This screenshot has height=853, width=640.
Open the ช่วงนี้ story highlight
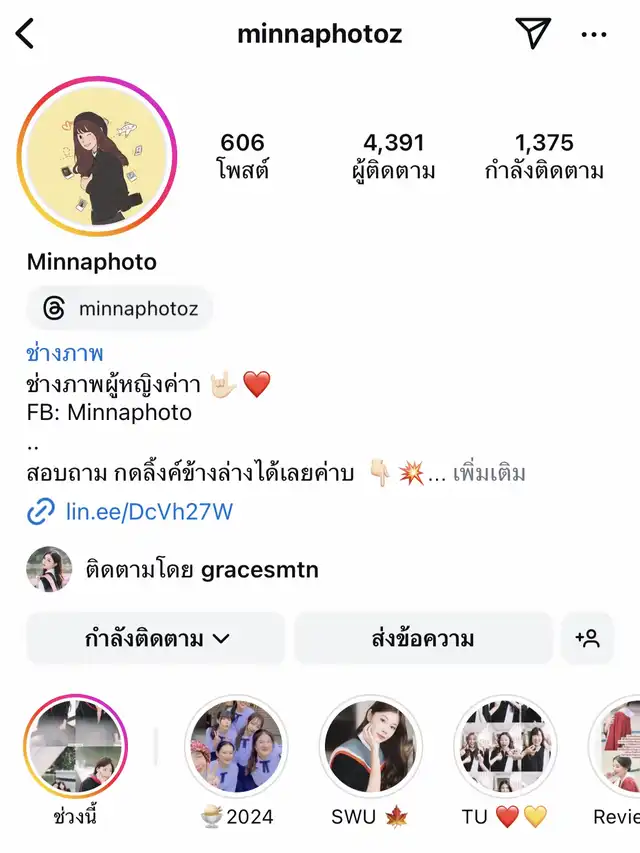click(76, 747)
